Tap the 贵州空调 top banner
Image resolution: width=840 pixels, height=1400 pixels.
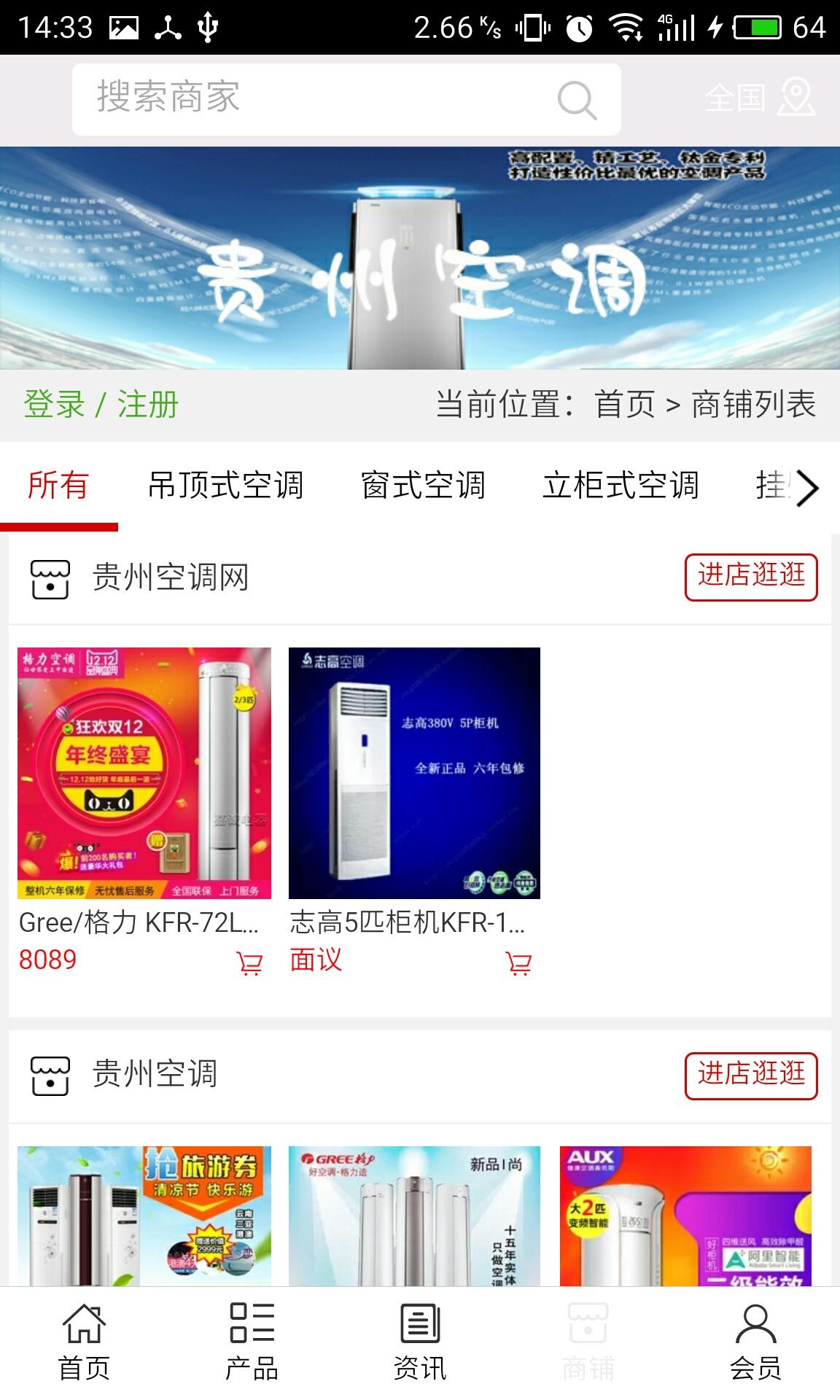click(420, 258)
